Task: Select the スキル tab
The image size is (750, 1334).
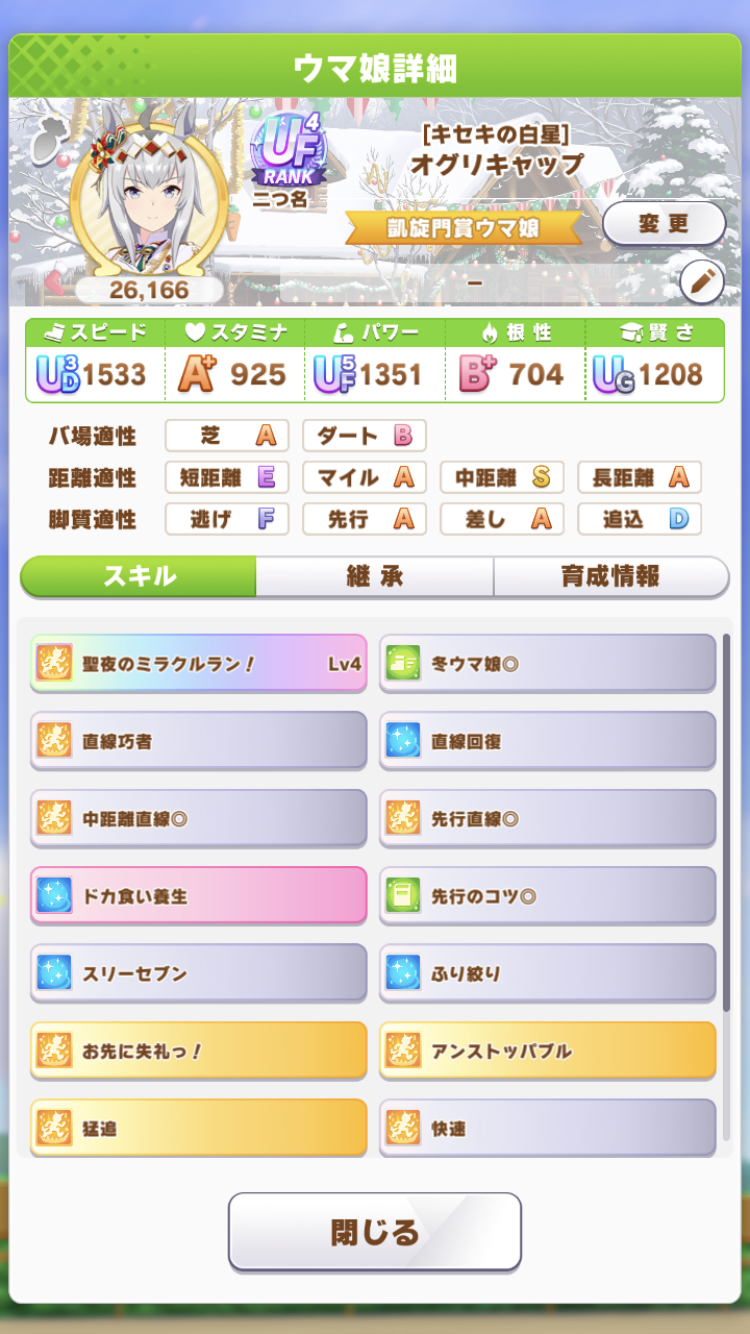Action: pyautogui.click(x=139, y=576)
